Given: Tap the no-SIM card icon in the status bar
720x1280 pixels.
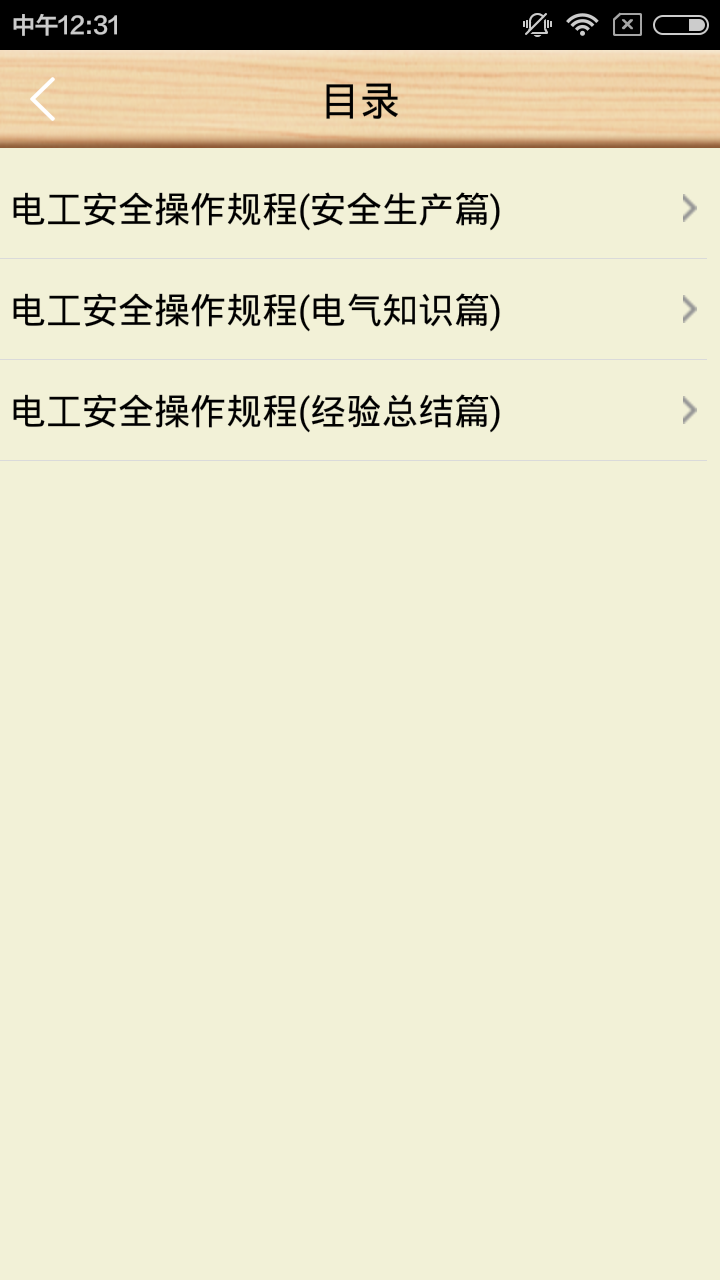Looking at the screenshot, I should (630, 24).
